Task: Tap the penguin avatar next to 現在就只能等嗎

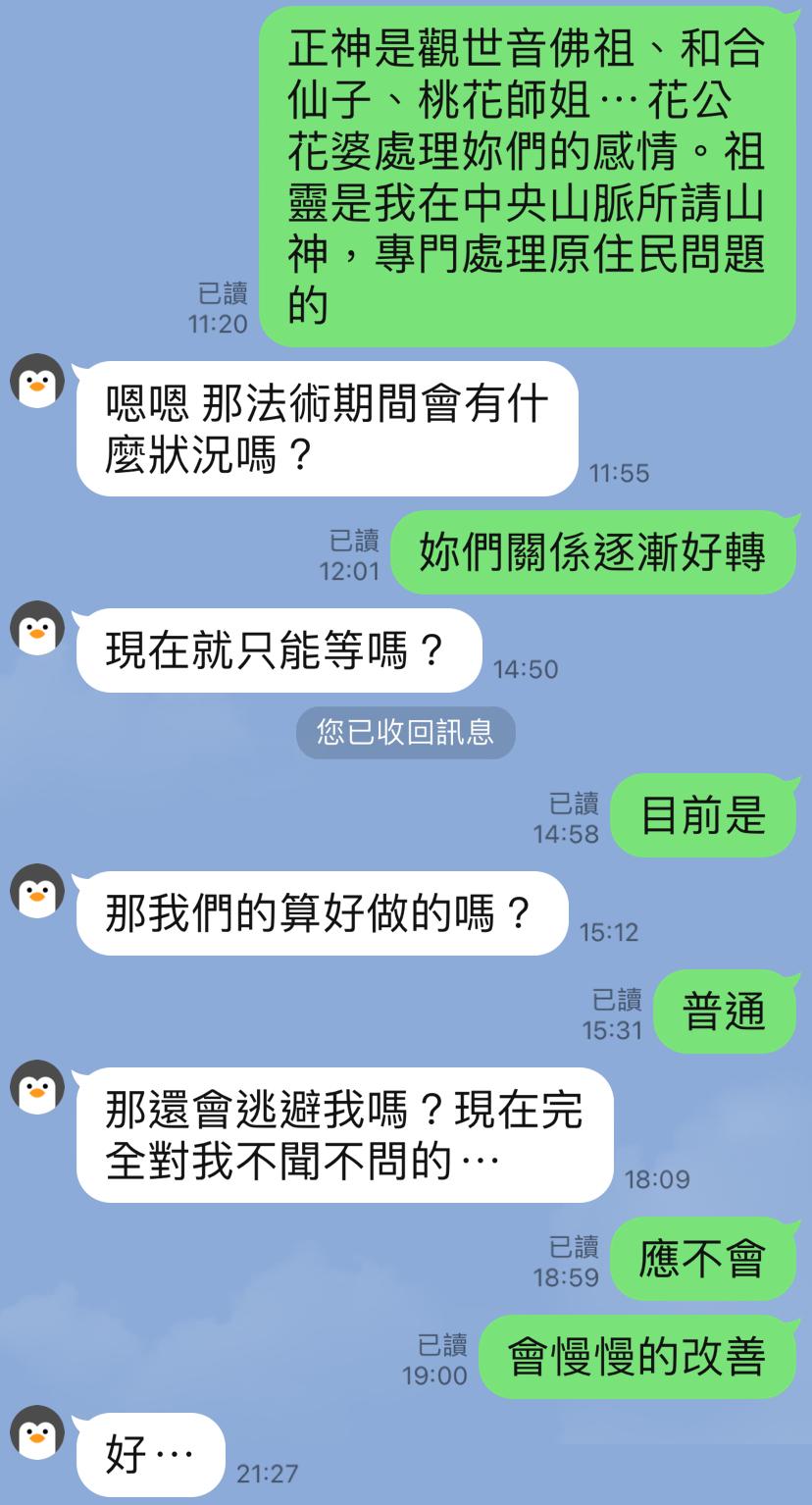Action: (37, 628)
